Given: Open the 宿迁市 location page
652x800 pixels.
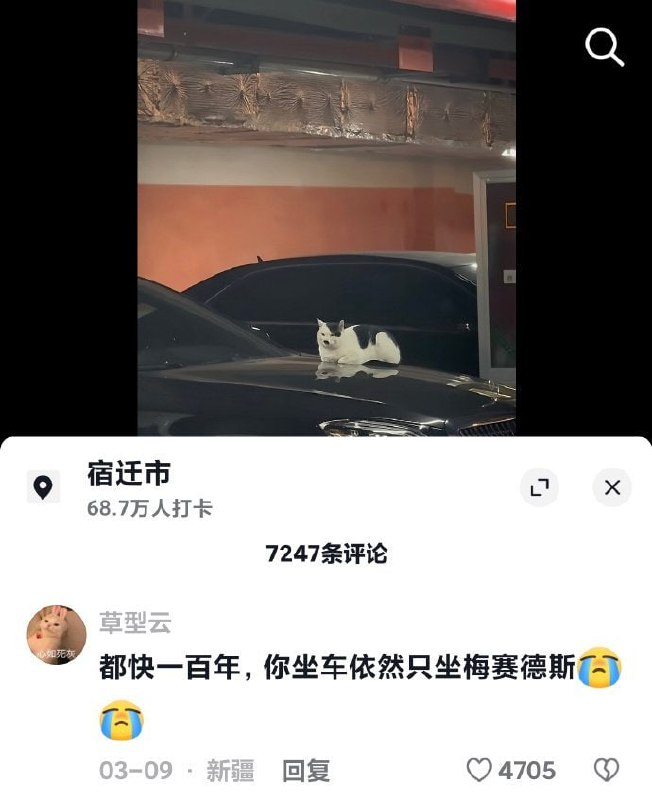Looking at the screenshot, I should pos(129,475).
